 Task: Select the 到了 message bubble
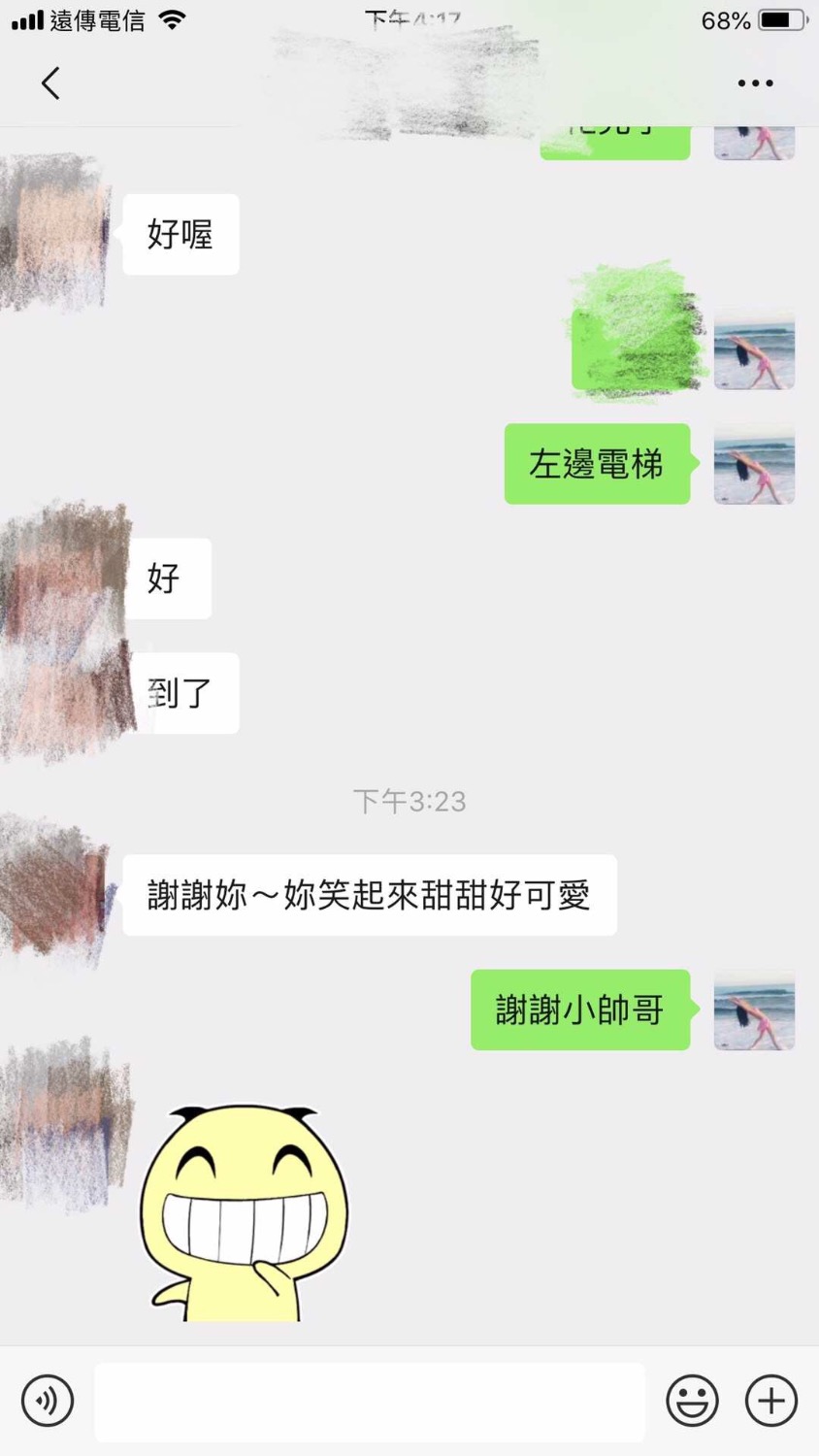(x=190, y=692)
